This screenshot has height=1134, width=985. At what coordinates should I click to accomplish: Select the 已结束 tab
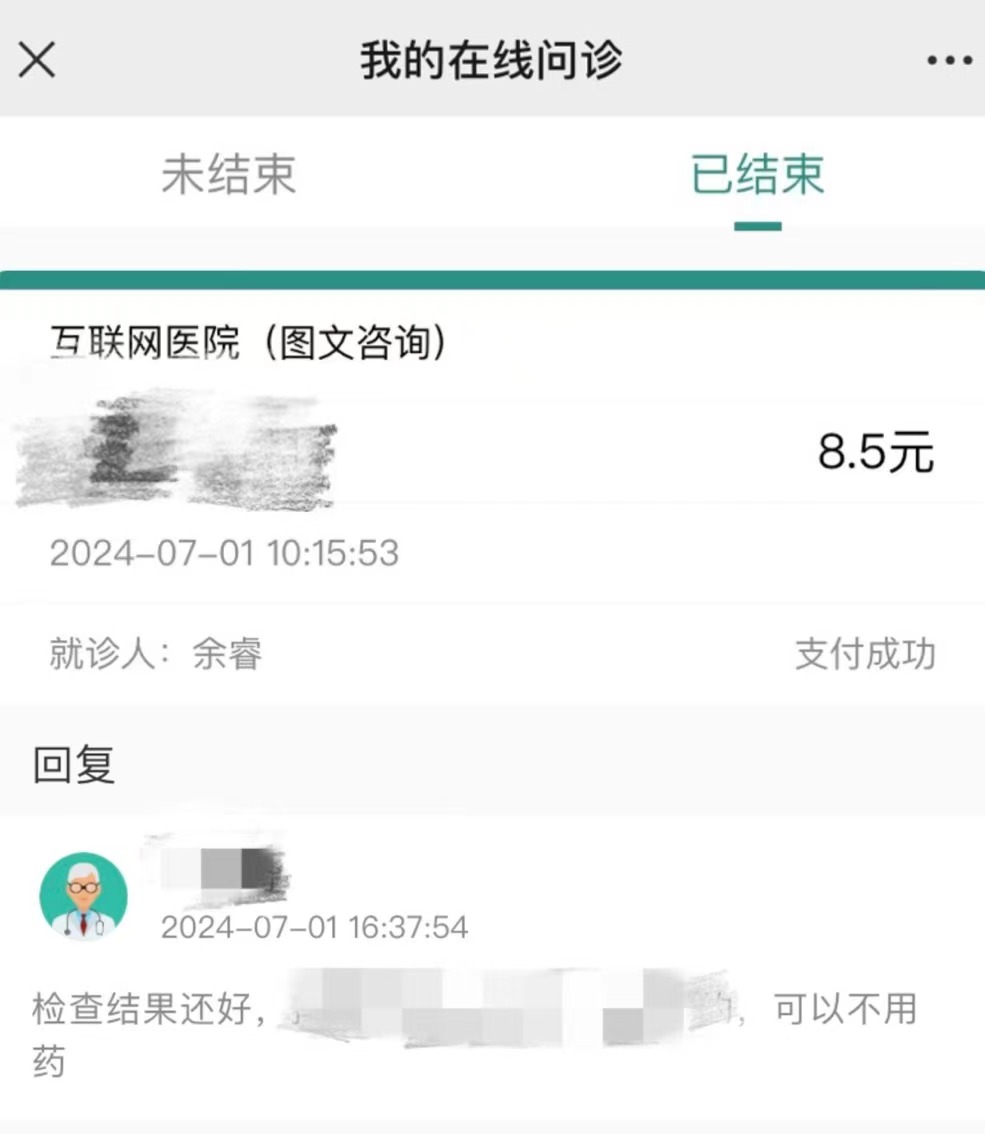click(x=757, y=175)
